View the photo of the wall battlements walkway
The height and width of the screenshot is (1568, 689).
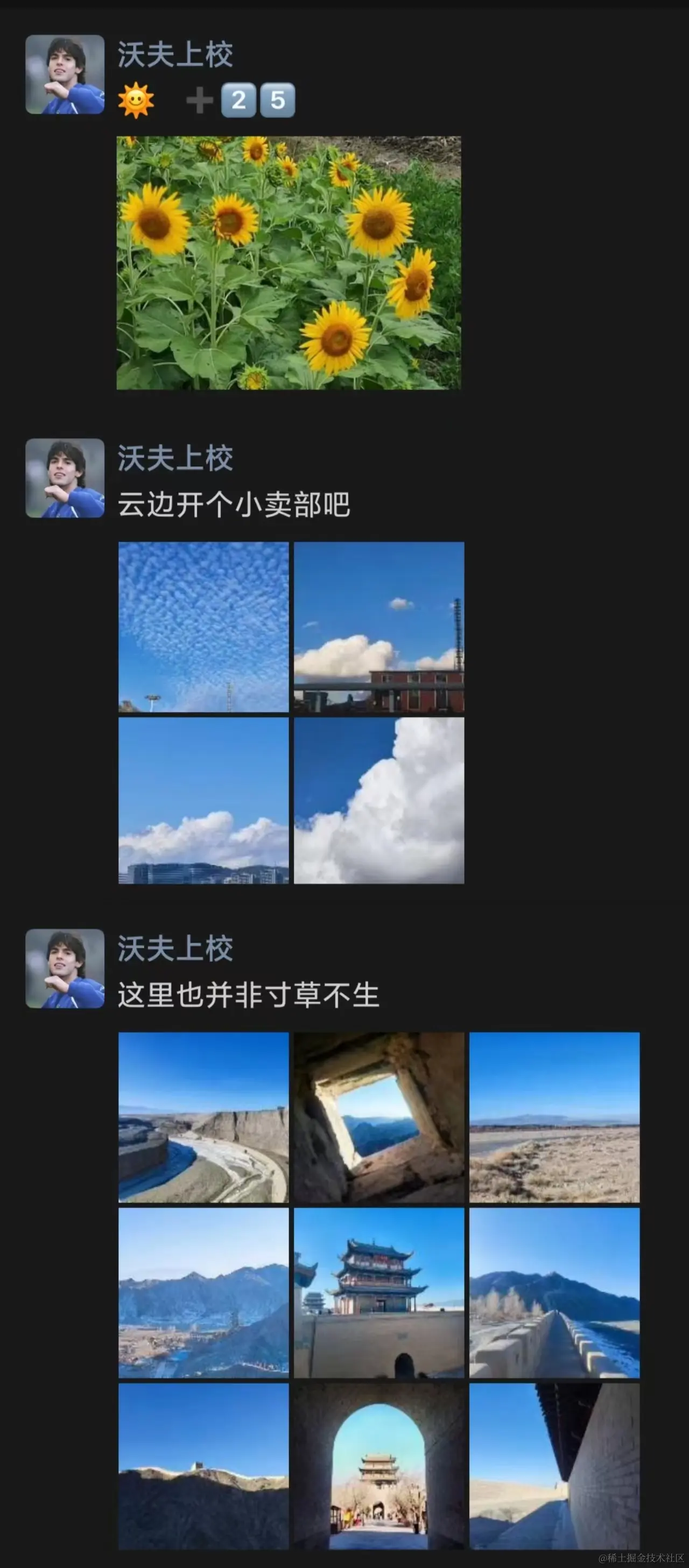tap(554, 1292)
